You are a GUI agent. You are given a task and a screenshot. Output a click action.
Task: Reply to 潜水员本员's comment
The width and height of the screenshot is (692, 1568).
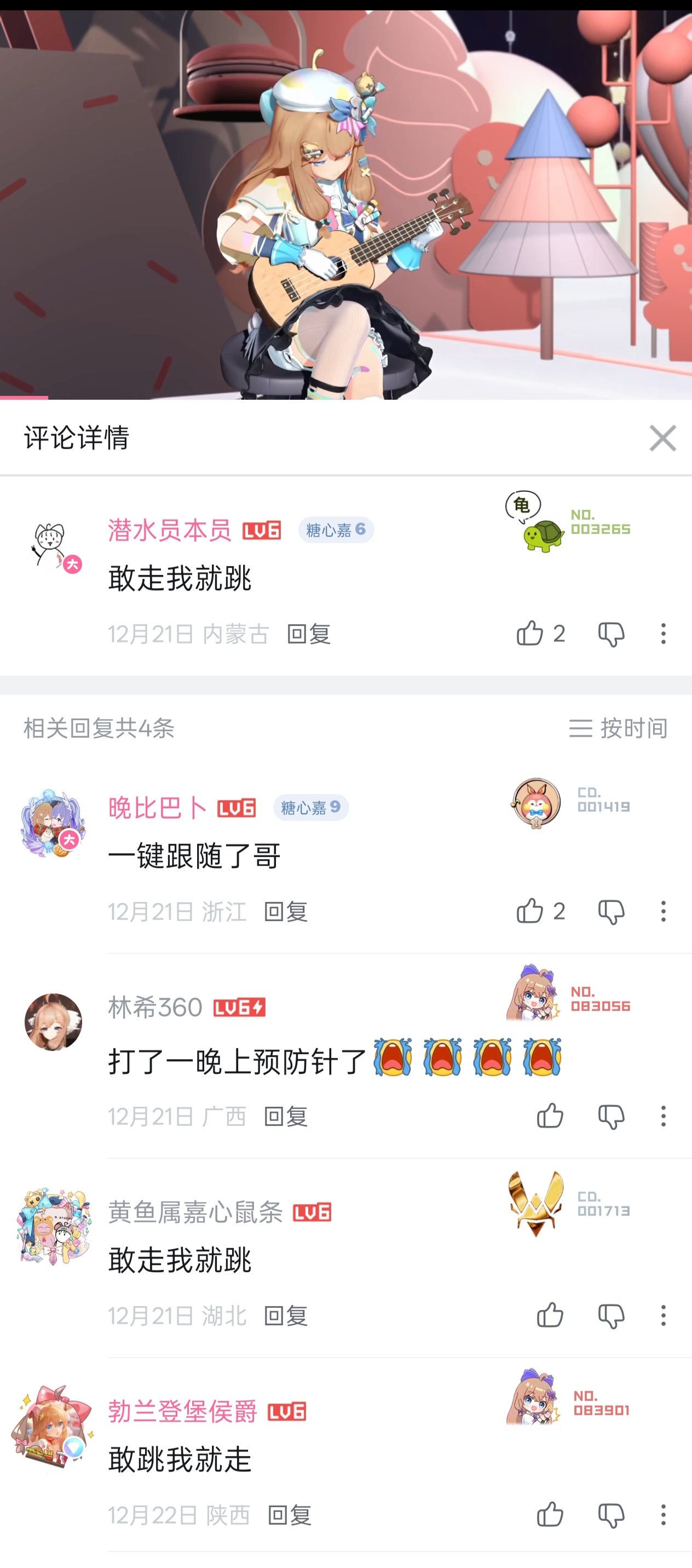(x=309, y=634)
